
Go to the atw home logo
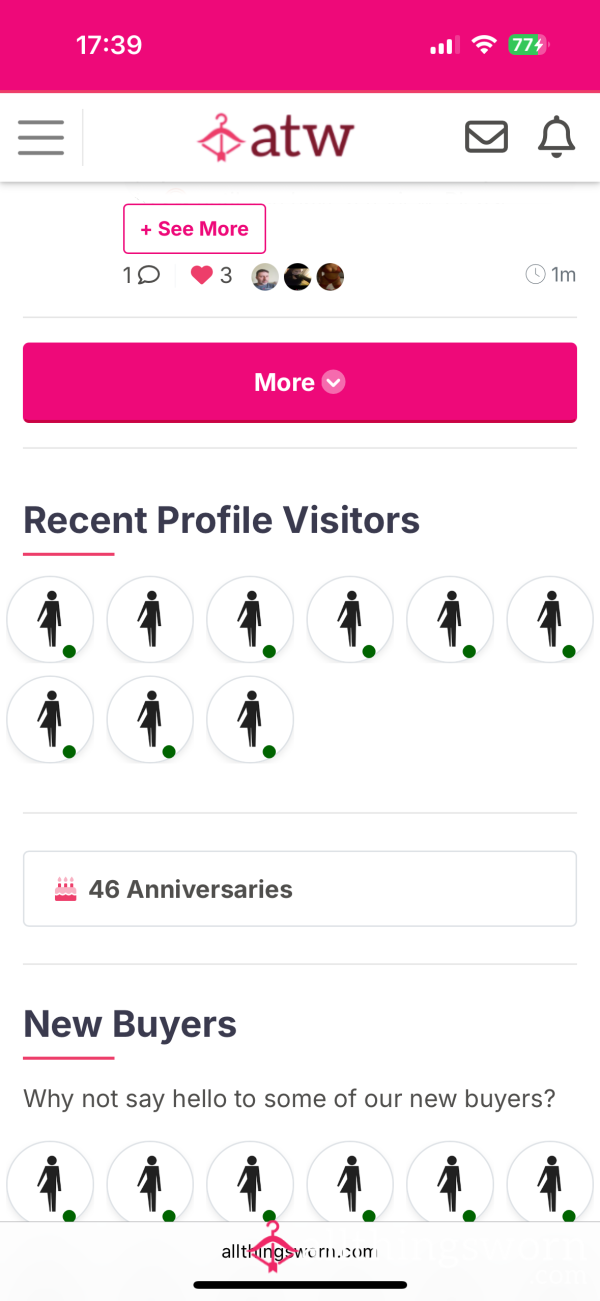[x=276, y=138]
